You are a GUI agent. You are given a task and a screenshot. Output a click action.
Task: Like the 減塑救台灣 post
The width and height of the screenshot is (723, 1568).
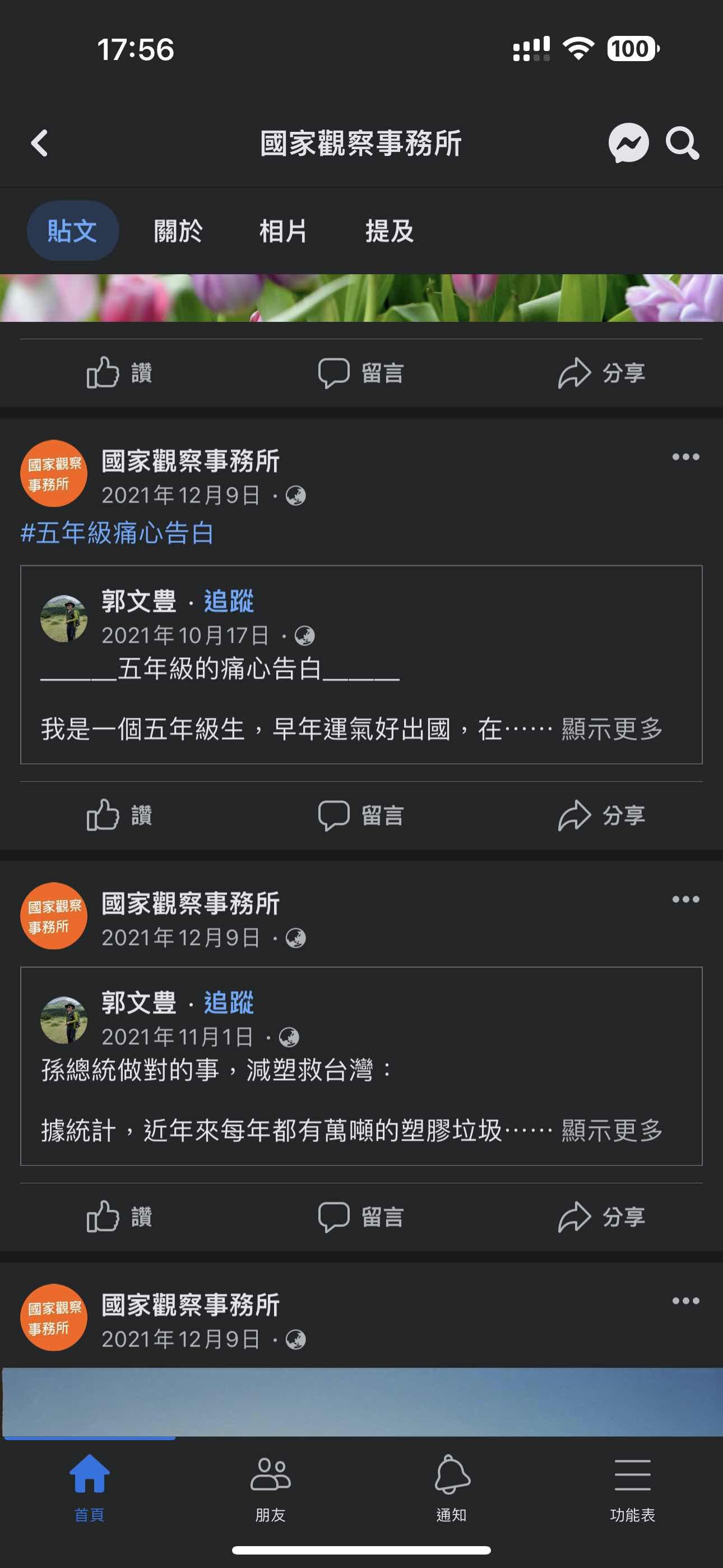click(120, 1217)
